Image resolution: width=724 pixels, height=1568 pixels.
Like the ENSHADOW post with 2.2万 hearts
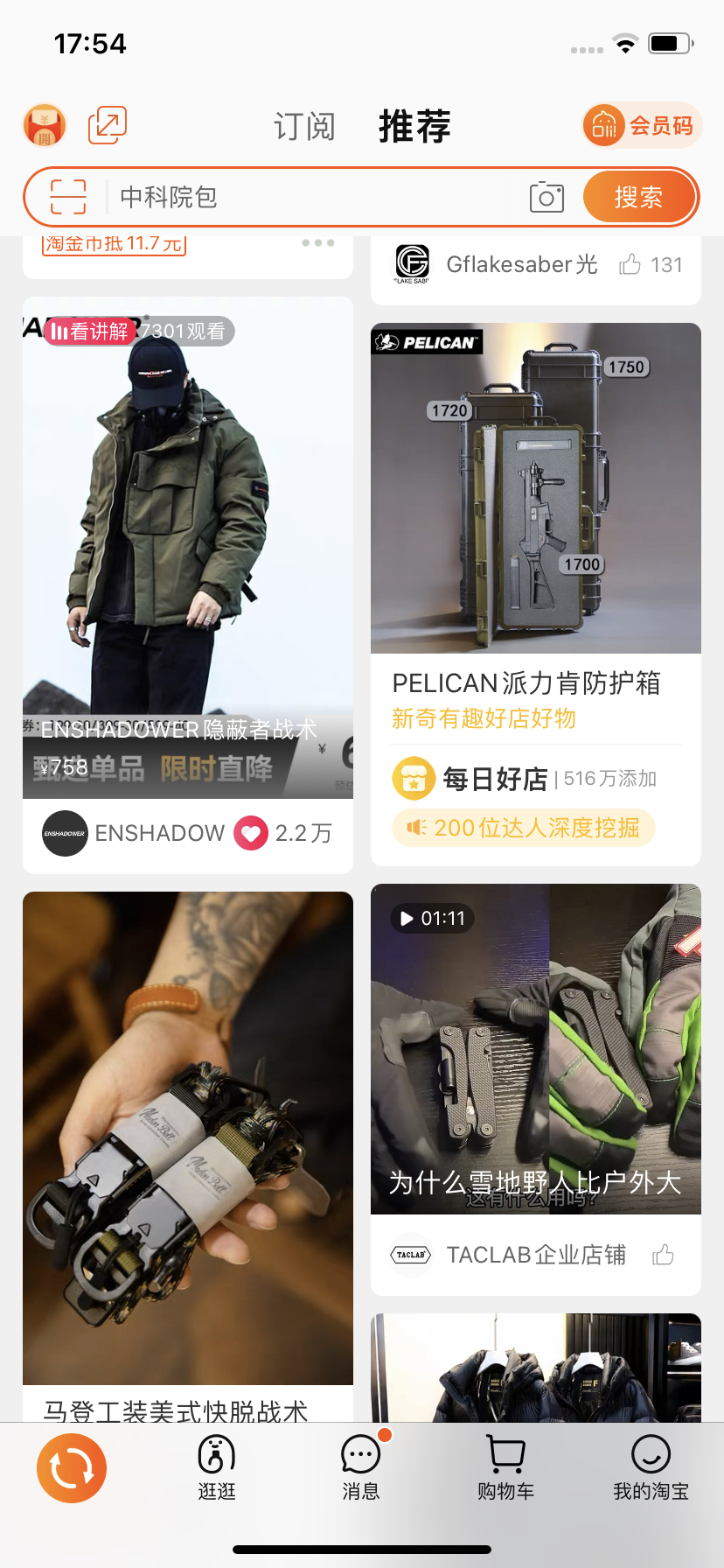pyautogui.click(x=251, y=833)
